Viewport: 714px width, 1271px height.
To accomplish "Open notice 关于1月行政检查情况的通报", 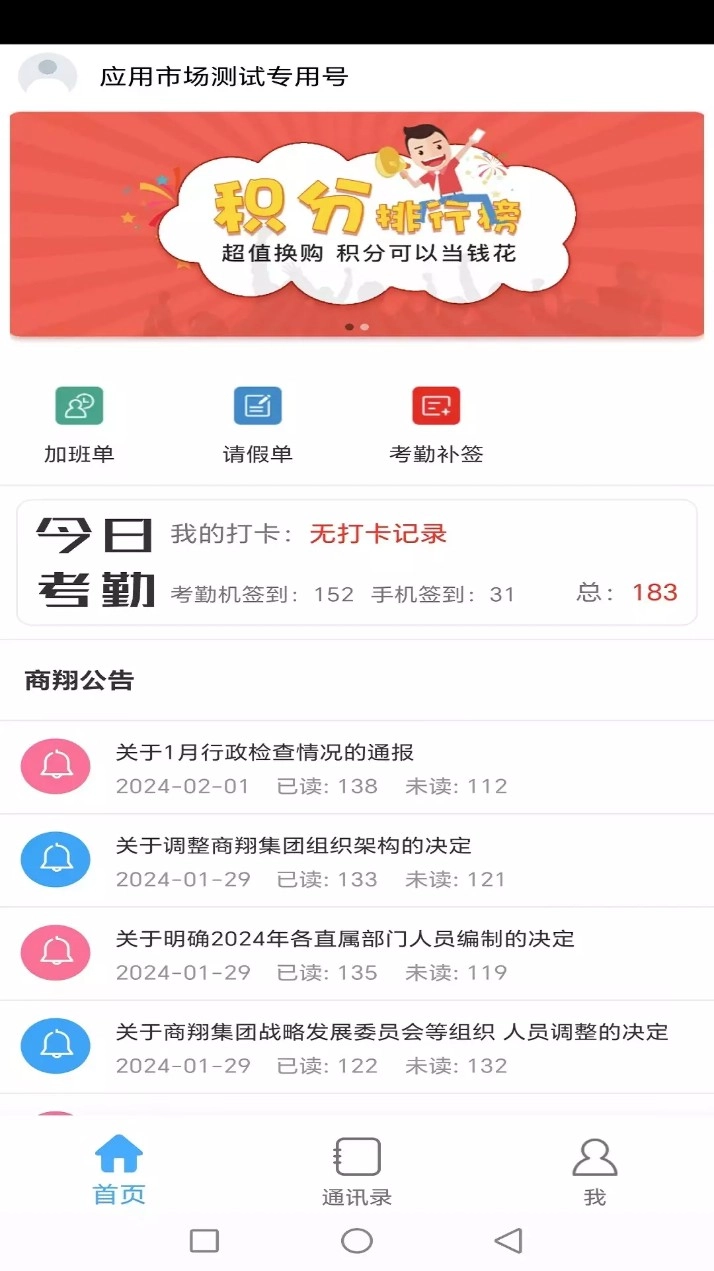I will pyautogui.click(x=357, y=768).
